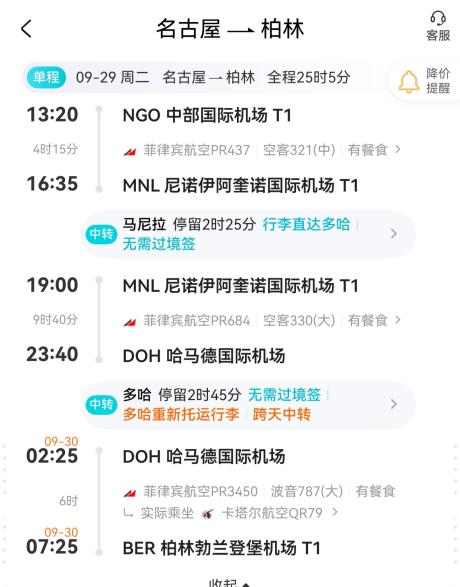
Task: Go back using the top-left arrow
Action: coord(26,29)
